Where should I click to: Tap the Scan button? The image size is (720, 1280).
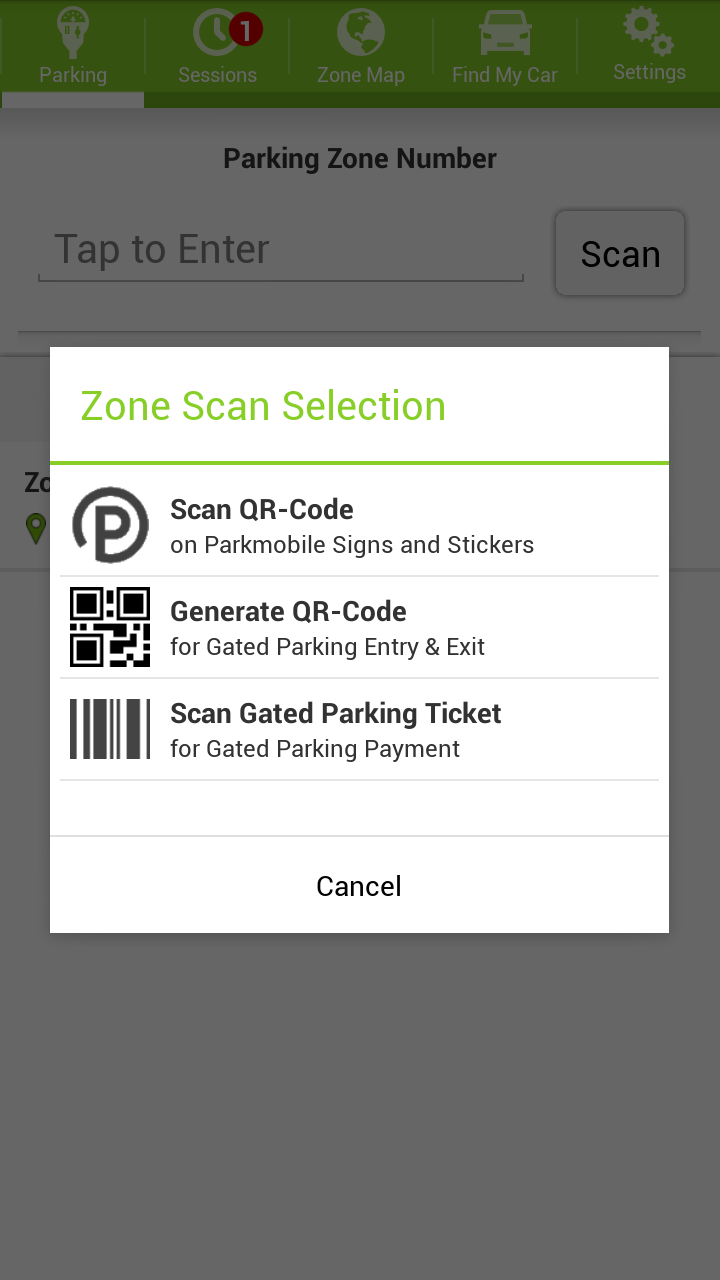pyautogui.click(x=620, y=254)
